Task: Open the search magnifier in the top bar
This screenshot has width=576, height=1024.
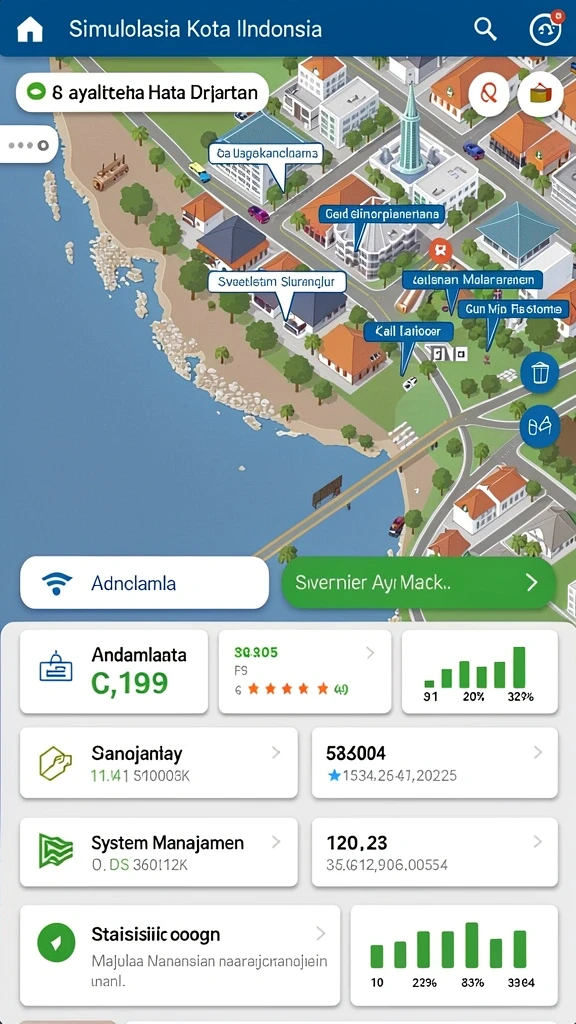Action: [x=485, y=29]
